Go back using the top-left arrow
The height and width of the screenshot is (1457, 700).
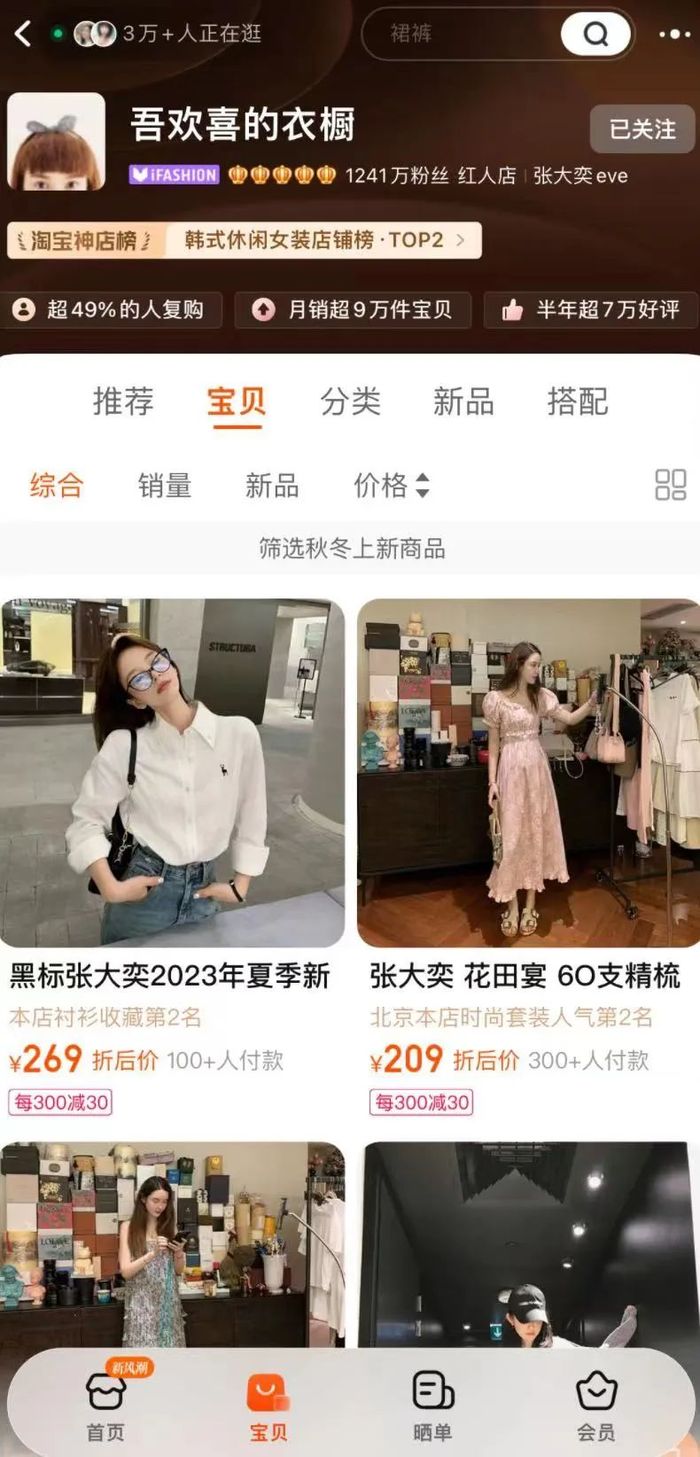(23, 34)
